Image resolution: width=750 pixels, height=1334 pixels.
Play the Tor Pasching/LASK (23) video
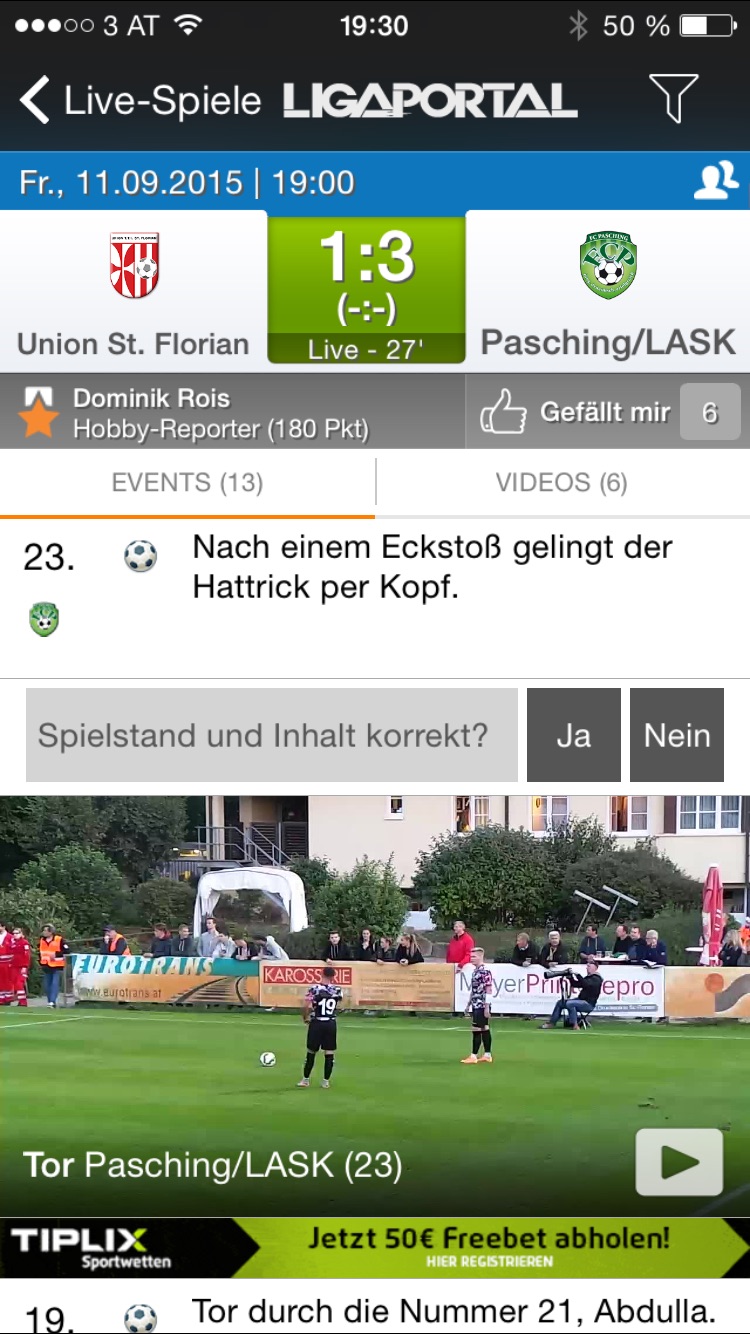(x=680, y=1162)
